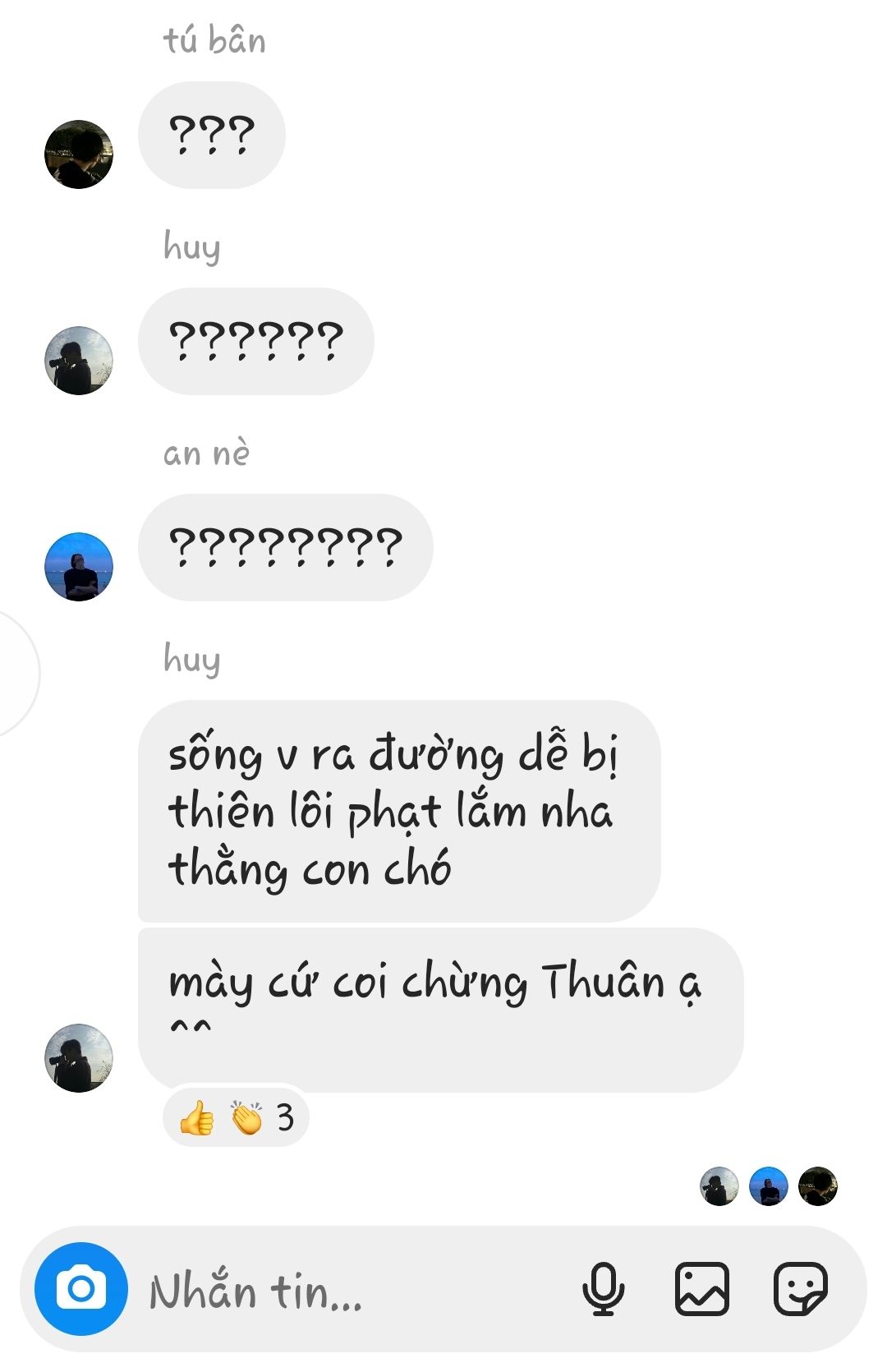Open tú bân's profile avatar
This screenshot has height=1372, width=887.
coord(79,154)
